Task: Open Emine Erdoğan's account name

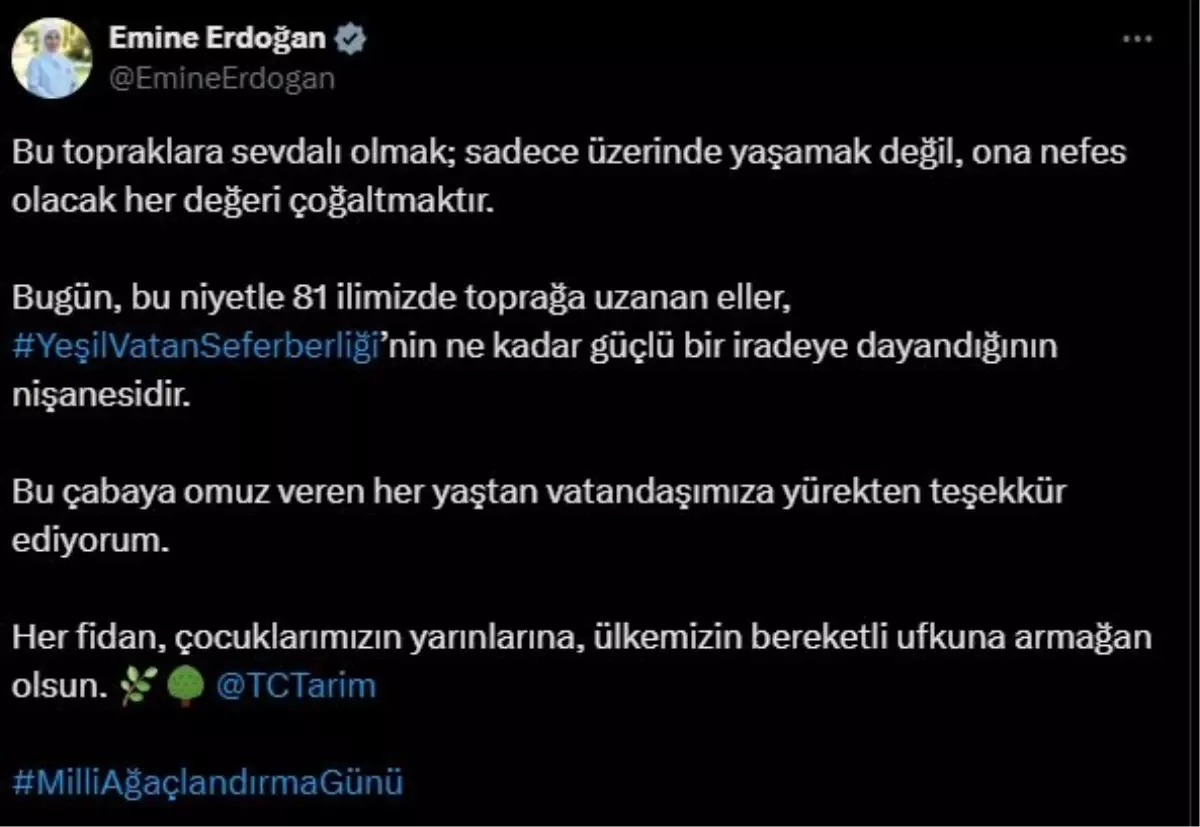Action: (216, 39)
